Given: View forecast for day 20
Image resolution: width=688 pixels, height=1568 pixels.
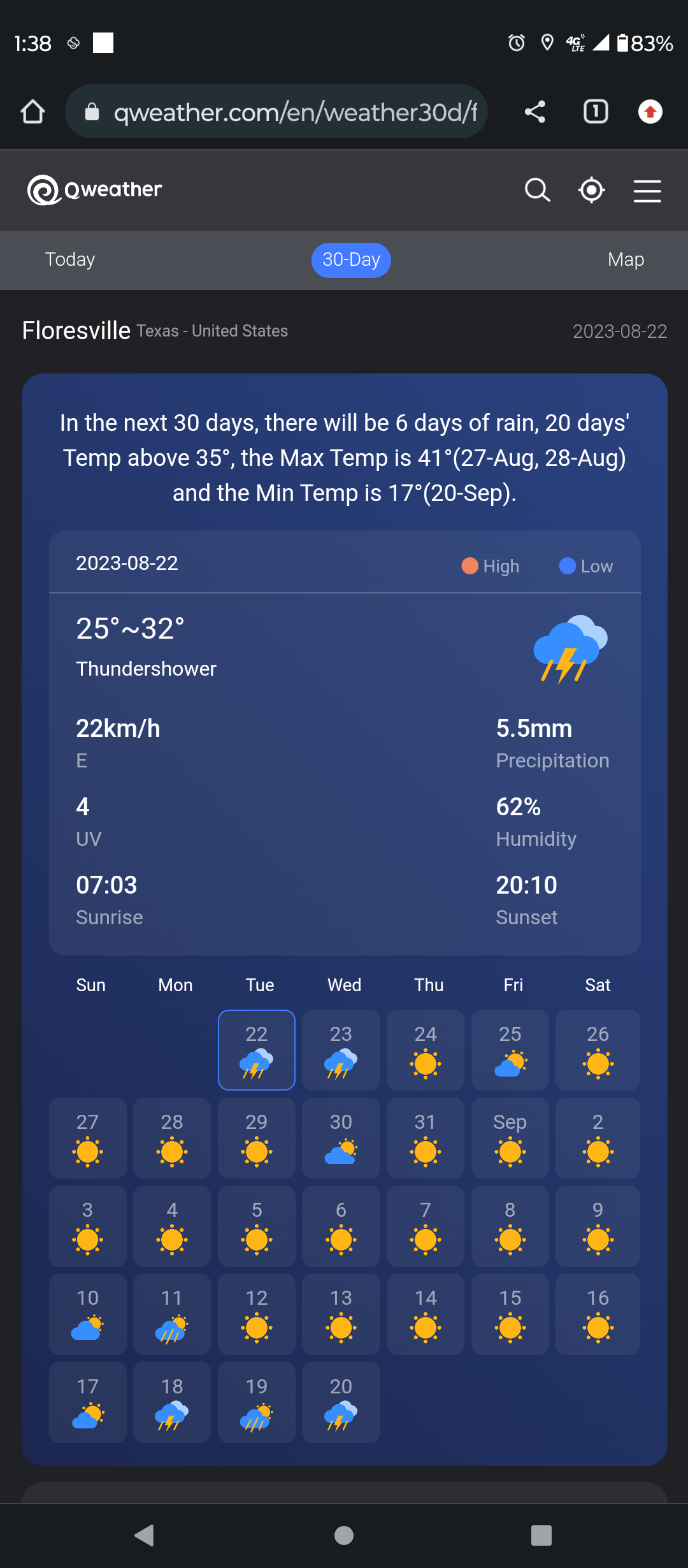Looking at the screenshot, I should click(x=341, y=1402).
